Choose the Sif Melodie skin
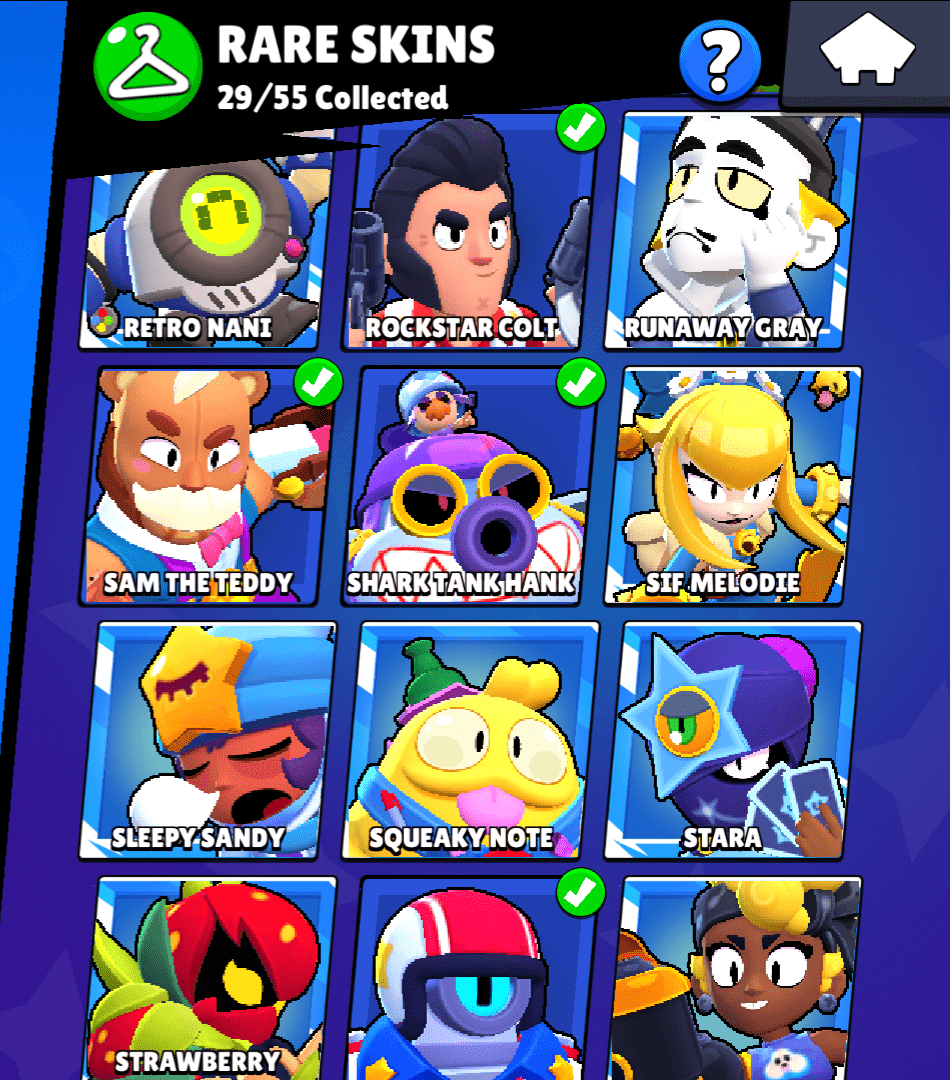The width and height of the screenshot is (950, 1080). 733,485
